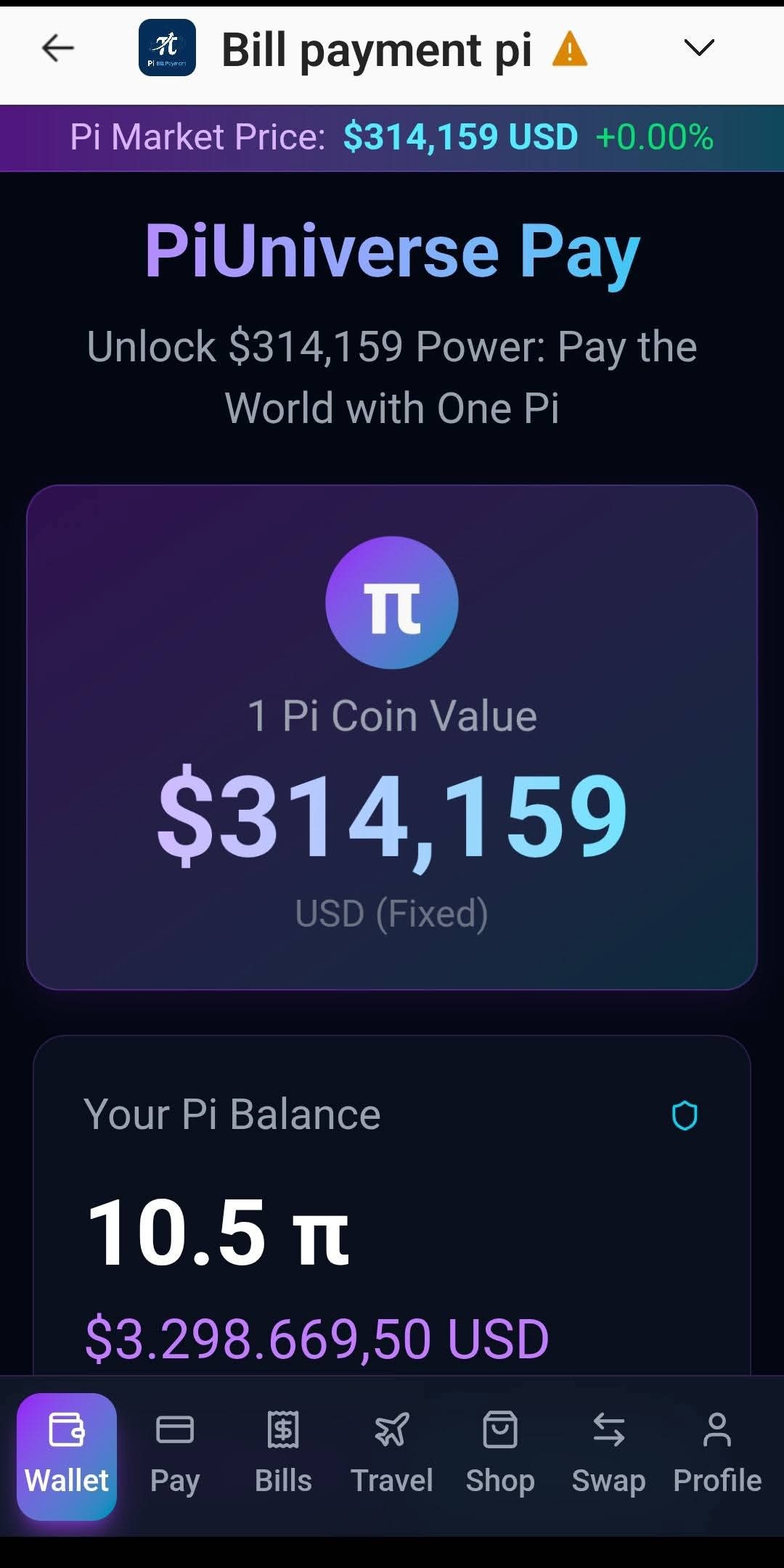The height and width of the screenshot is (1568, 784).
Task: Expand the header dropdown chevron
Action: (x=699, y=48)
